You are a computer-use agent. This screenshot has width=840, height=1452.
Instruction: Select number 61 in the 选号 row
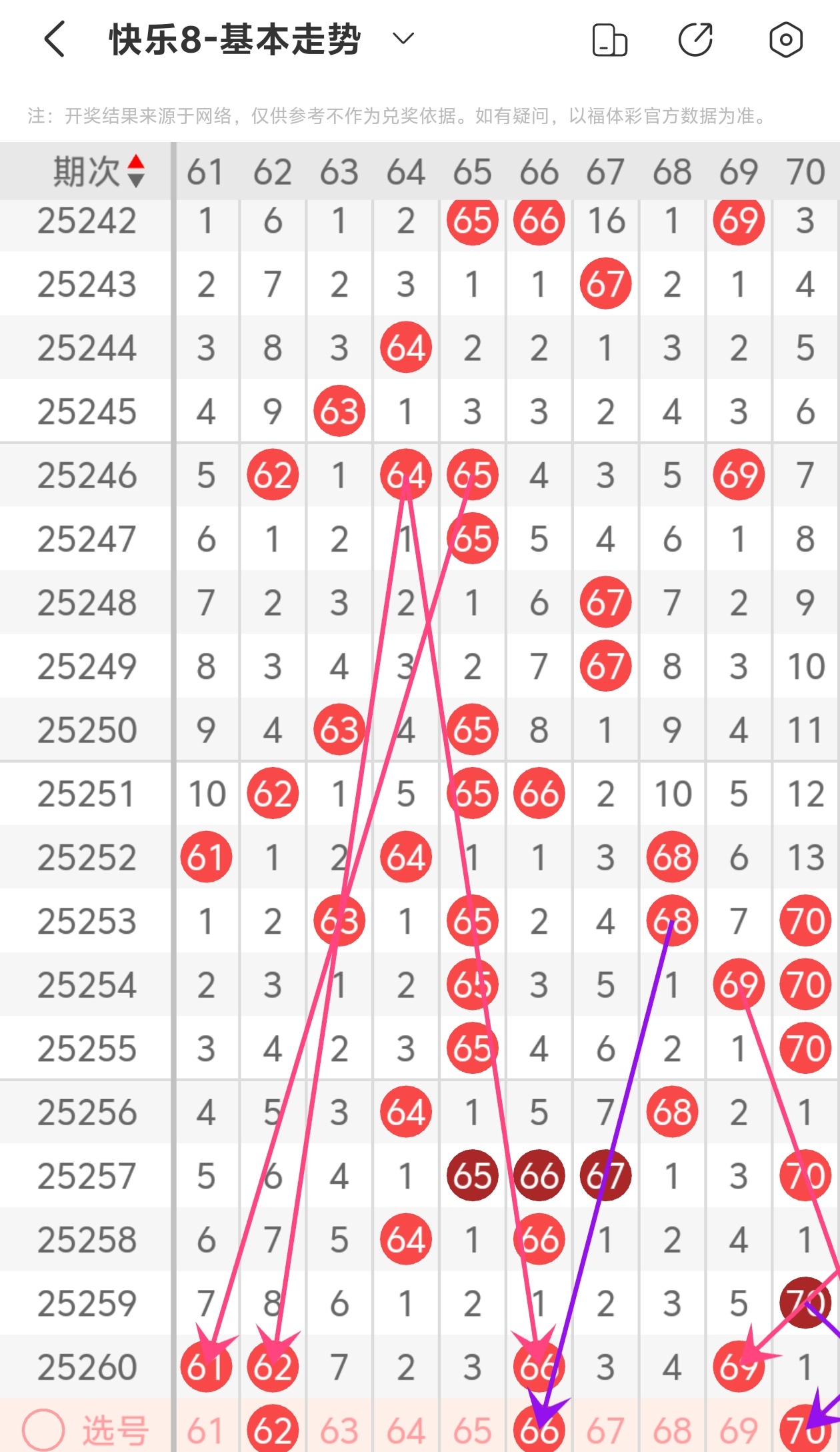click(x=206, y=1431)
